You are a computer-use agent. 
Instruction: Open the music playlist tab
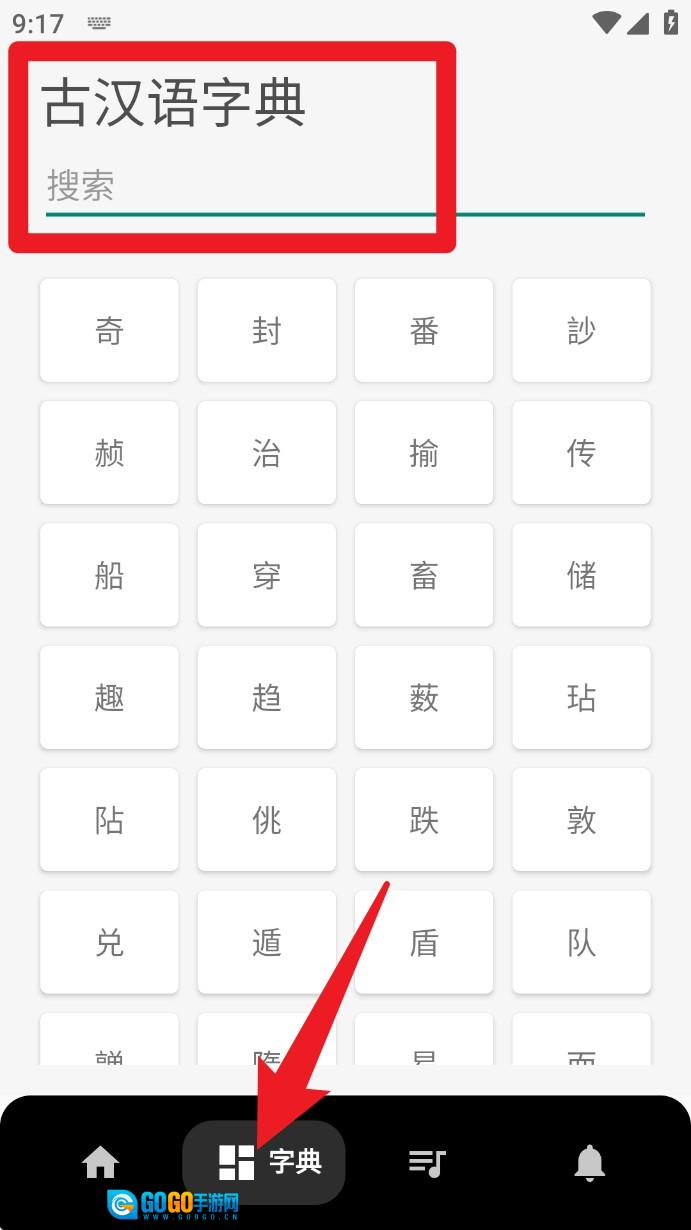[427, 1162]
